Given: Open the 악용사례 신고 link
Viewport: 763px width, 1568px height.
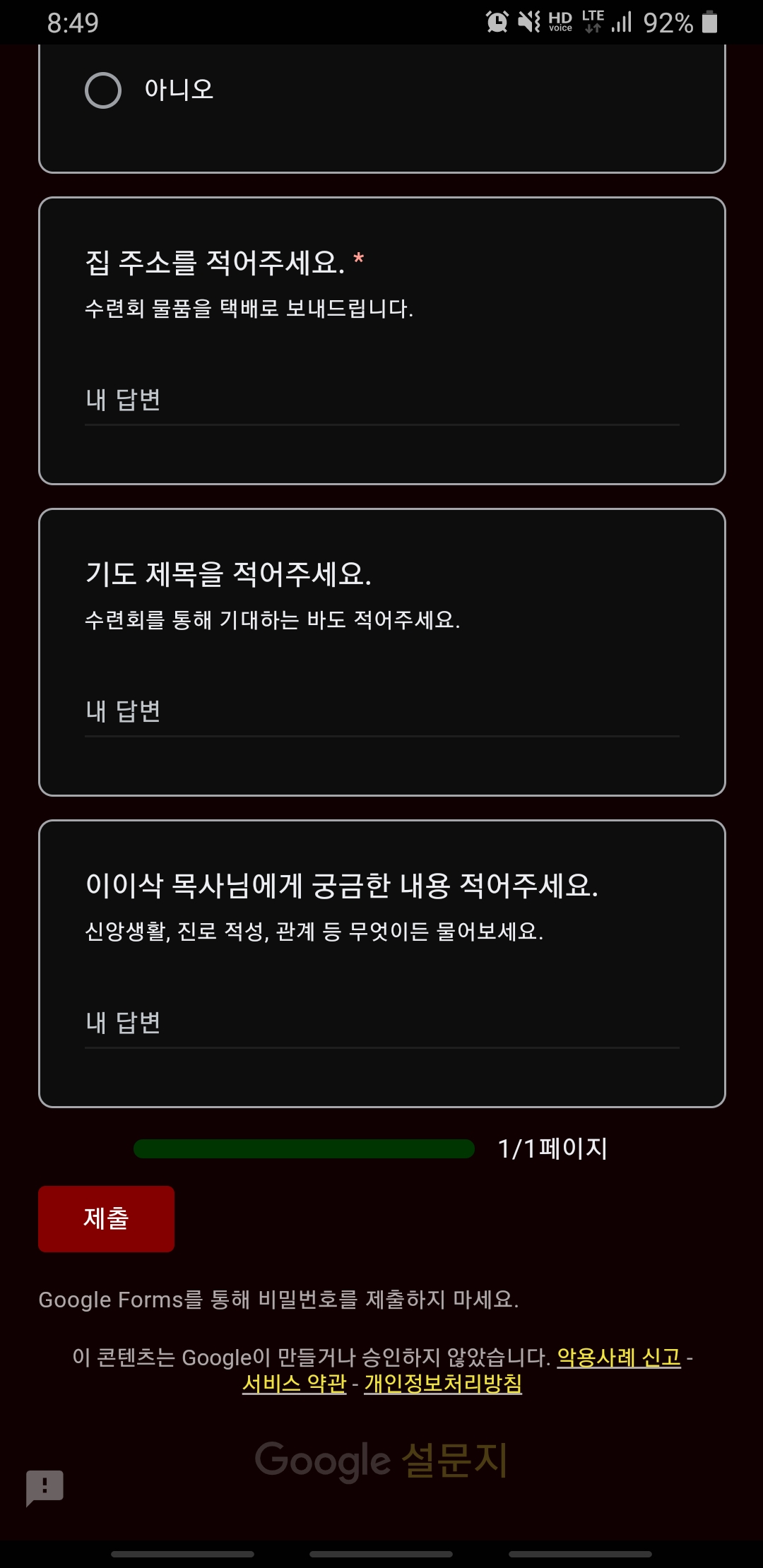Looking at the screenshot, I should pos(619,1357).
